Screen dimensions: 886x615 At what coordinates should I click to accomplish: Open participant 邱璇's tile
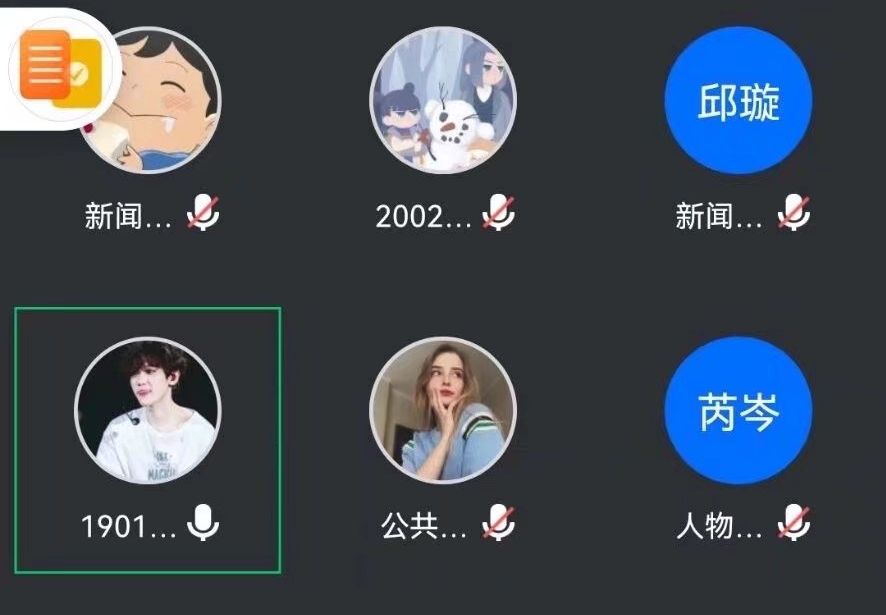(738, 101)
